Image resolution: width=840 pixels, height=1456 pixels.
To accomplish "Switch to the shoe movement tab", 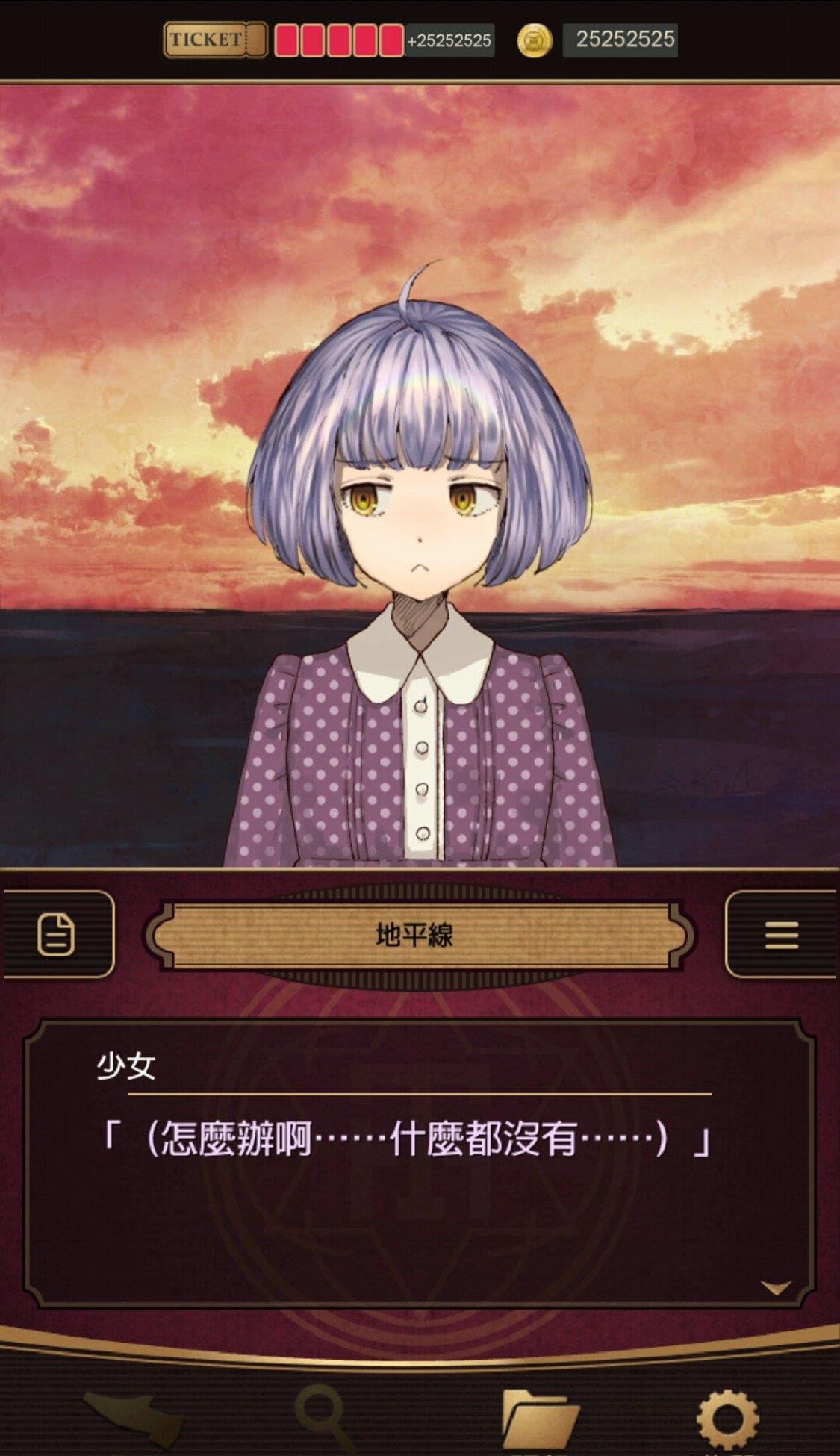I will [x=136, y=1416].
